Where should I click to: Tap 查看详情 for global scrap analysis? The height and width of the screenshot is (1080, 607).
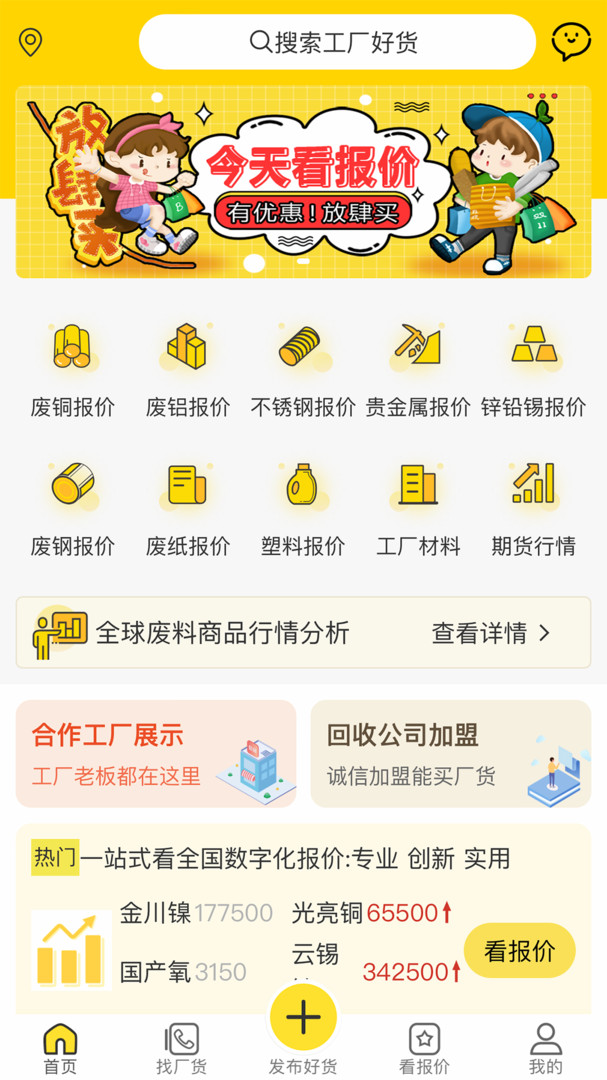[490, 633]
